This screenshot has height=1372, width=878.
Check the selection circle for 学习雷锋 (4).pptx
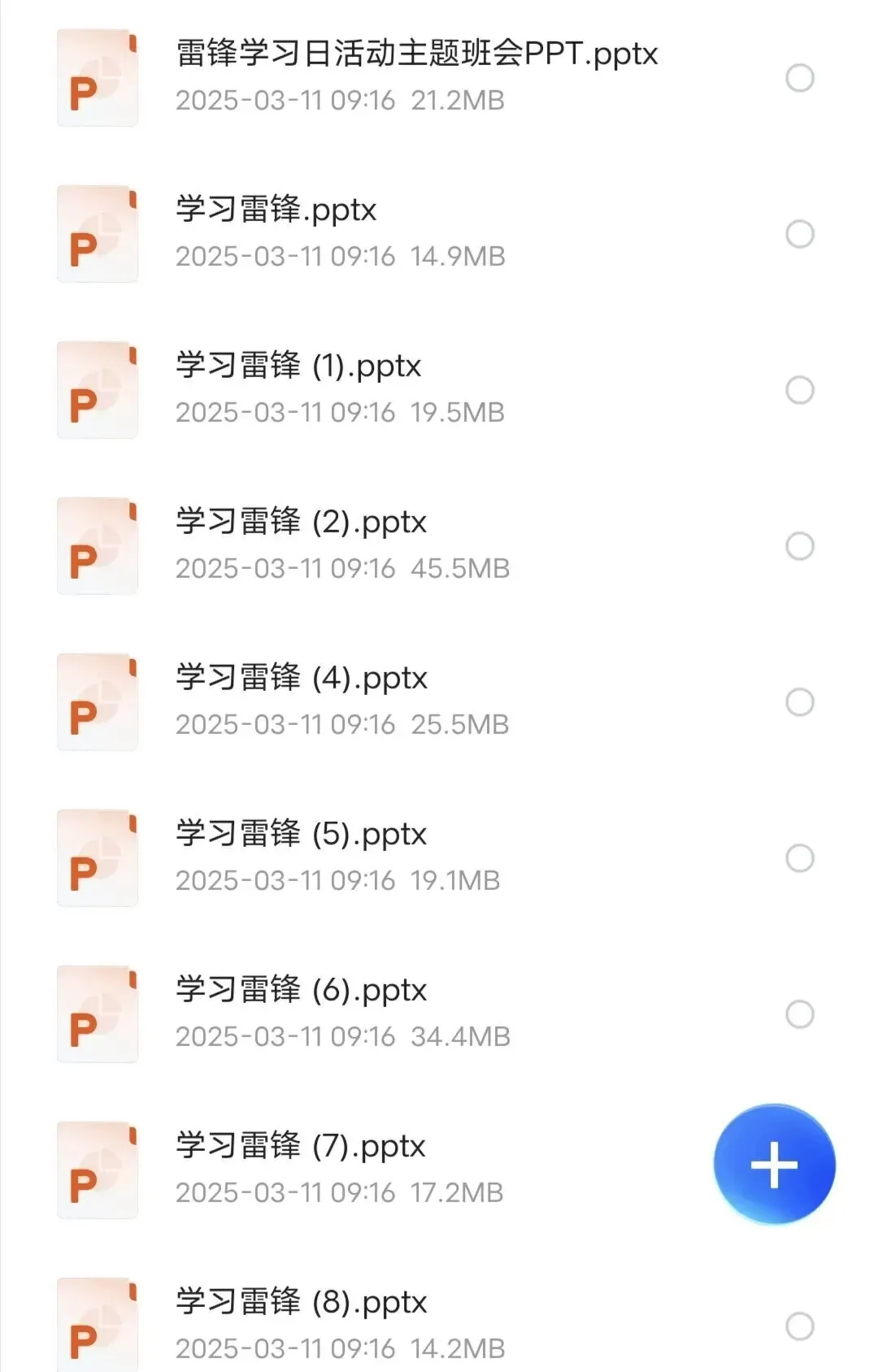pyautogui.click(x=800, y=702)
